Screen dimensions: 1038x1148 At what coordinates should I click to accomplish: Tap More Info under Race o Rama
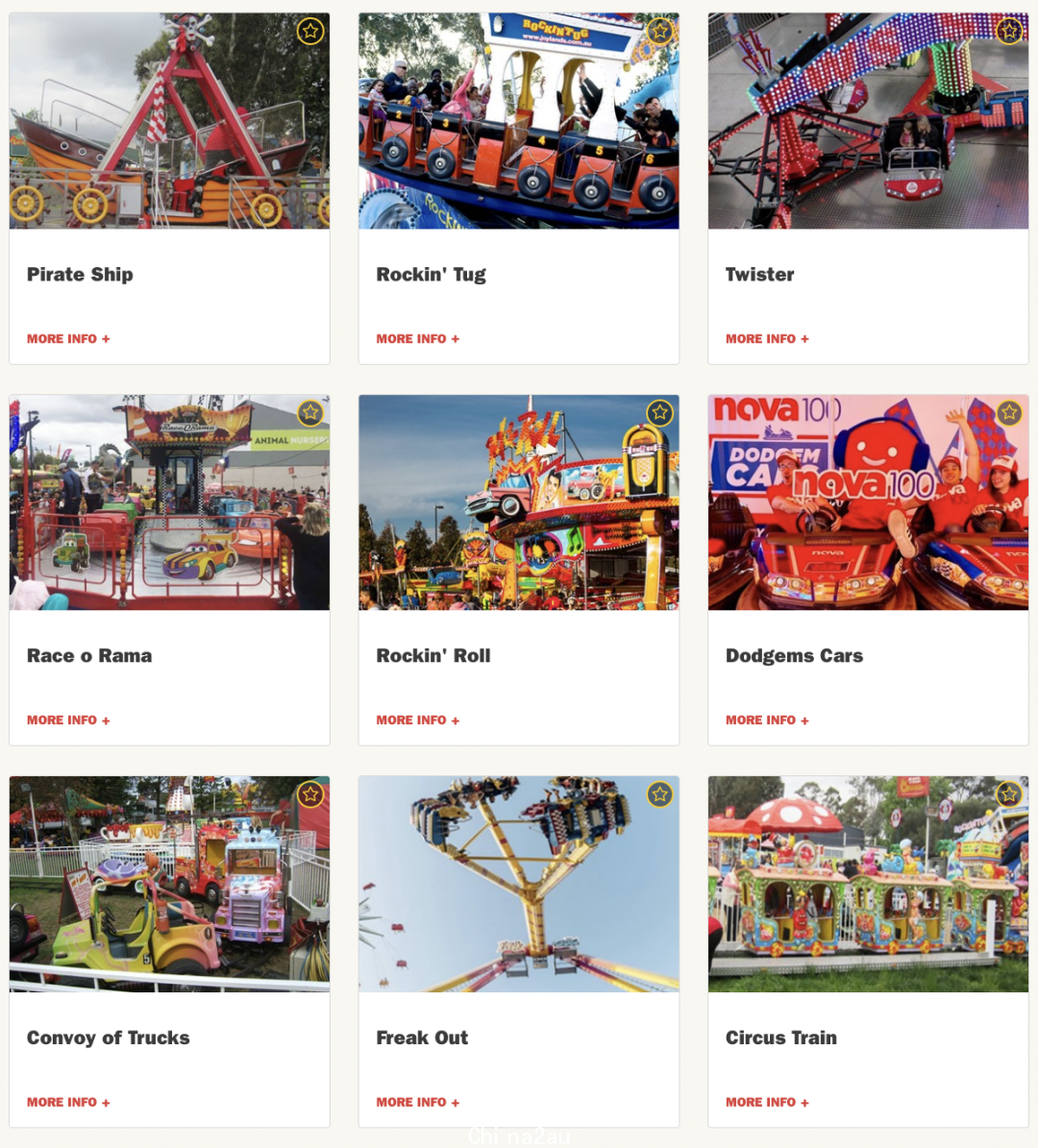(x=68, y=721)
